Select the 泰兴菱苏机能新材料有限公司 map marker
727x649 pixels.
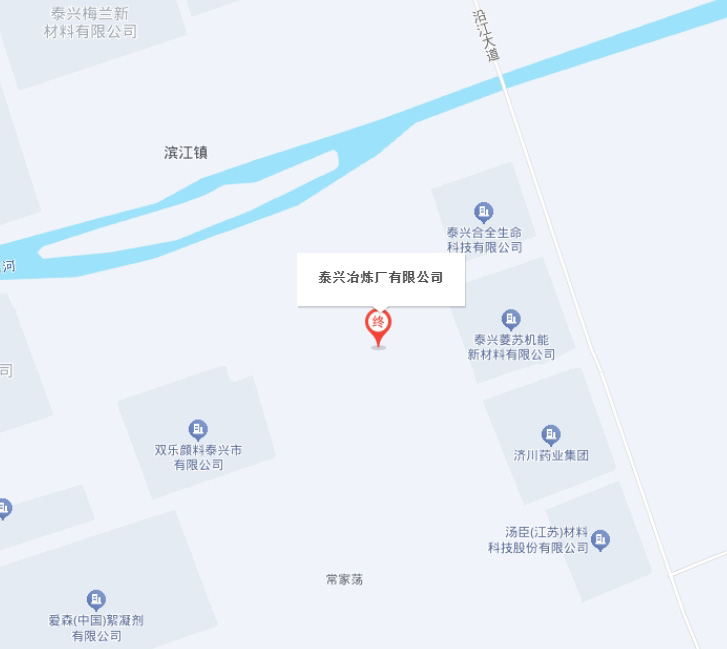511,320
